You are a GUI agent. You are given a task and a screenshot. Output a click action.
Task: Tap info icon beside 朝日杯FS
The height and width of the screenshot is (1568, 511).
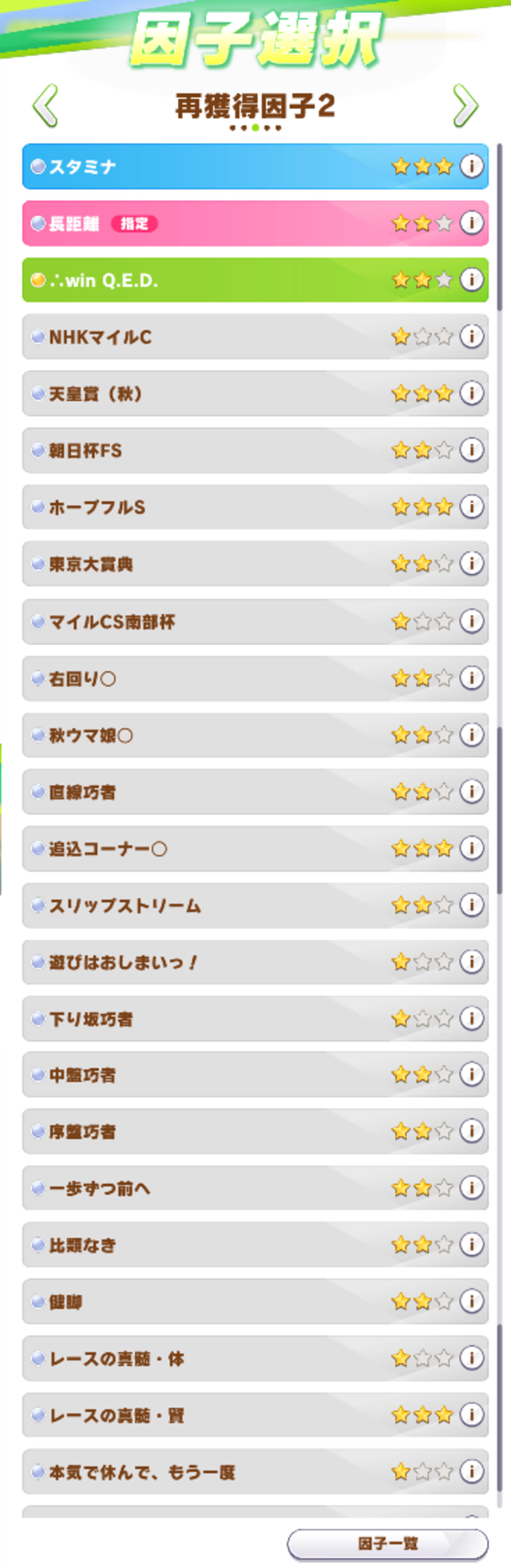coord(472,449)
